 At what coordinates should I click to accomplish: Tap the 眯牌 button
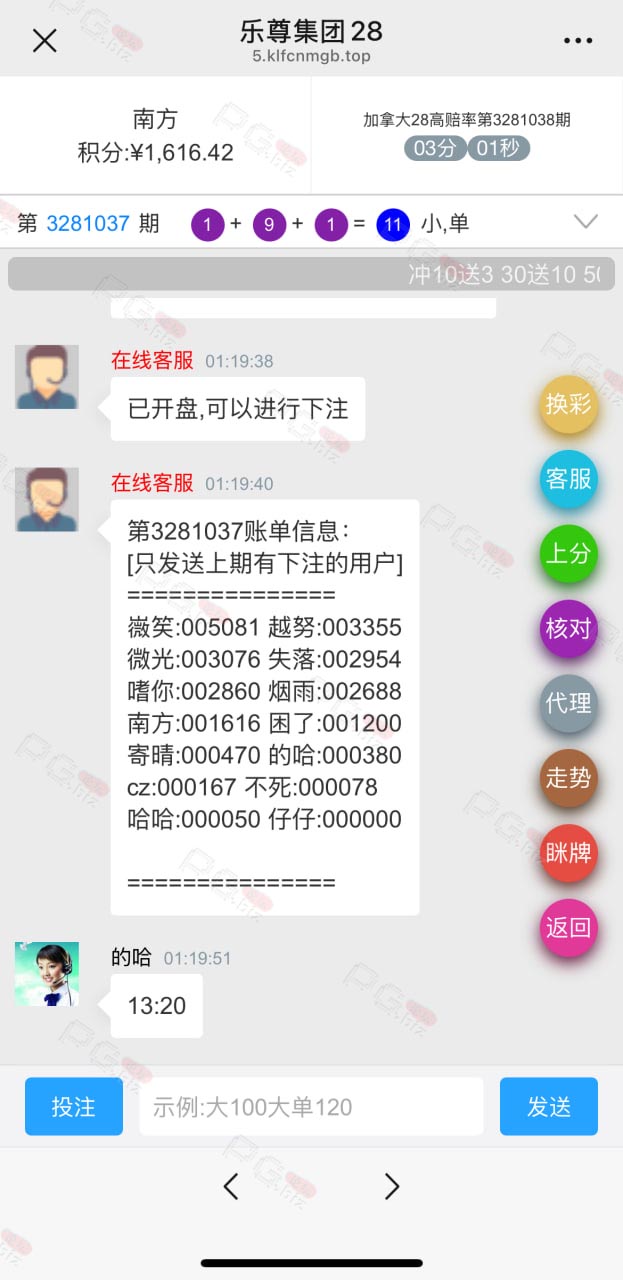(569, 852)
